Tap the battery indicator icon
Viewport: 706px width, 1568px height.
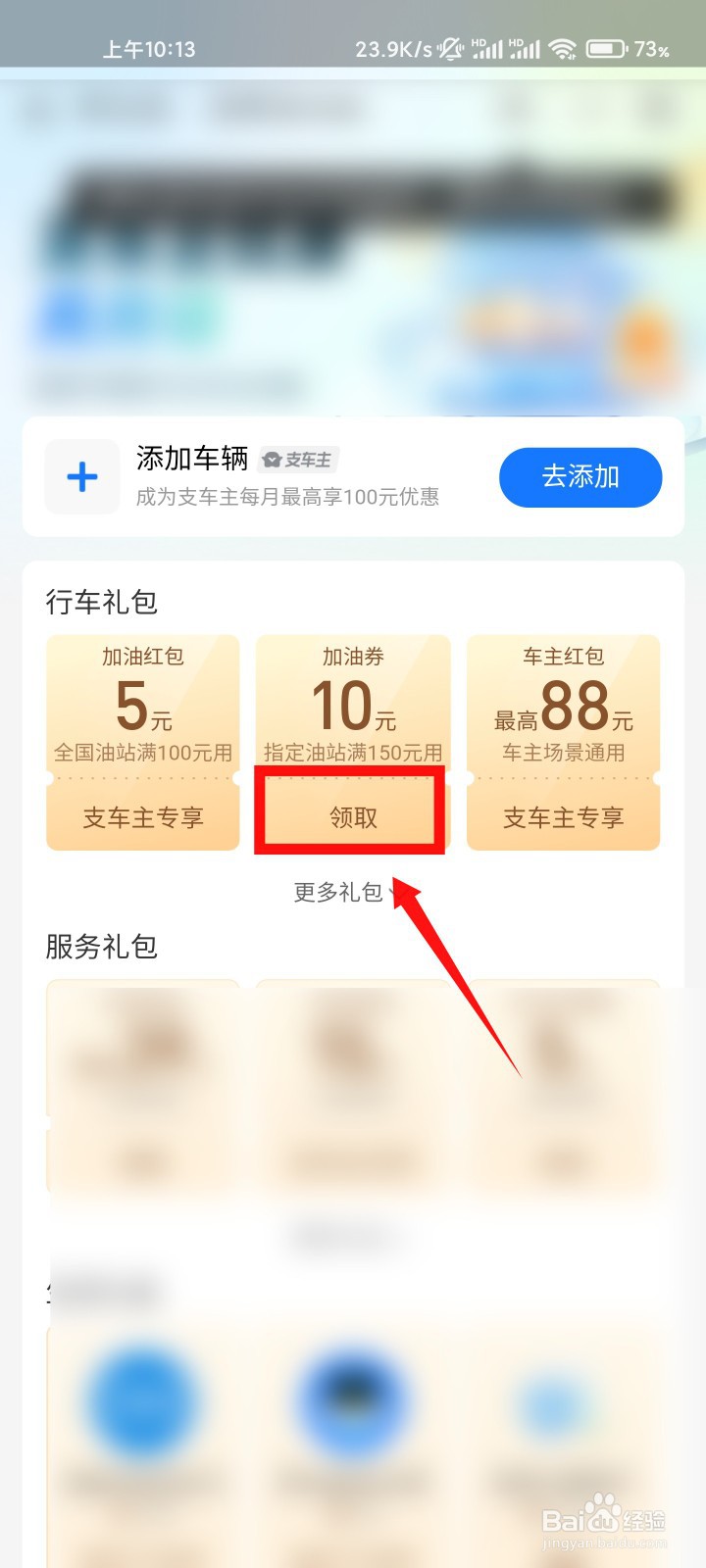(x=605, y=47)
